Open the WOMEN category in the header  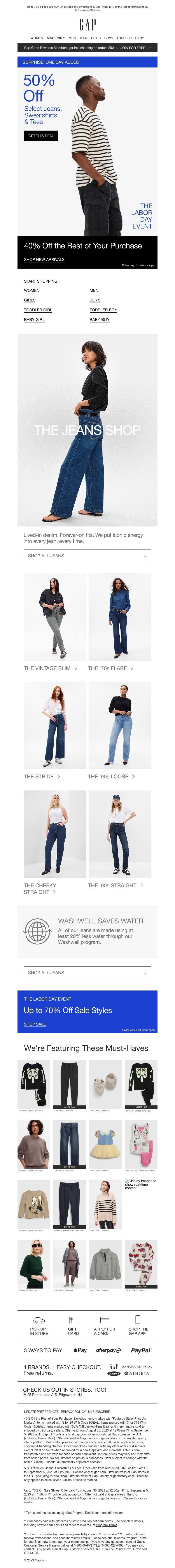37,38
